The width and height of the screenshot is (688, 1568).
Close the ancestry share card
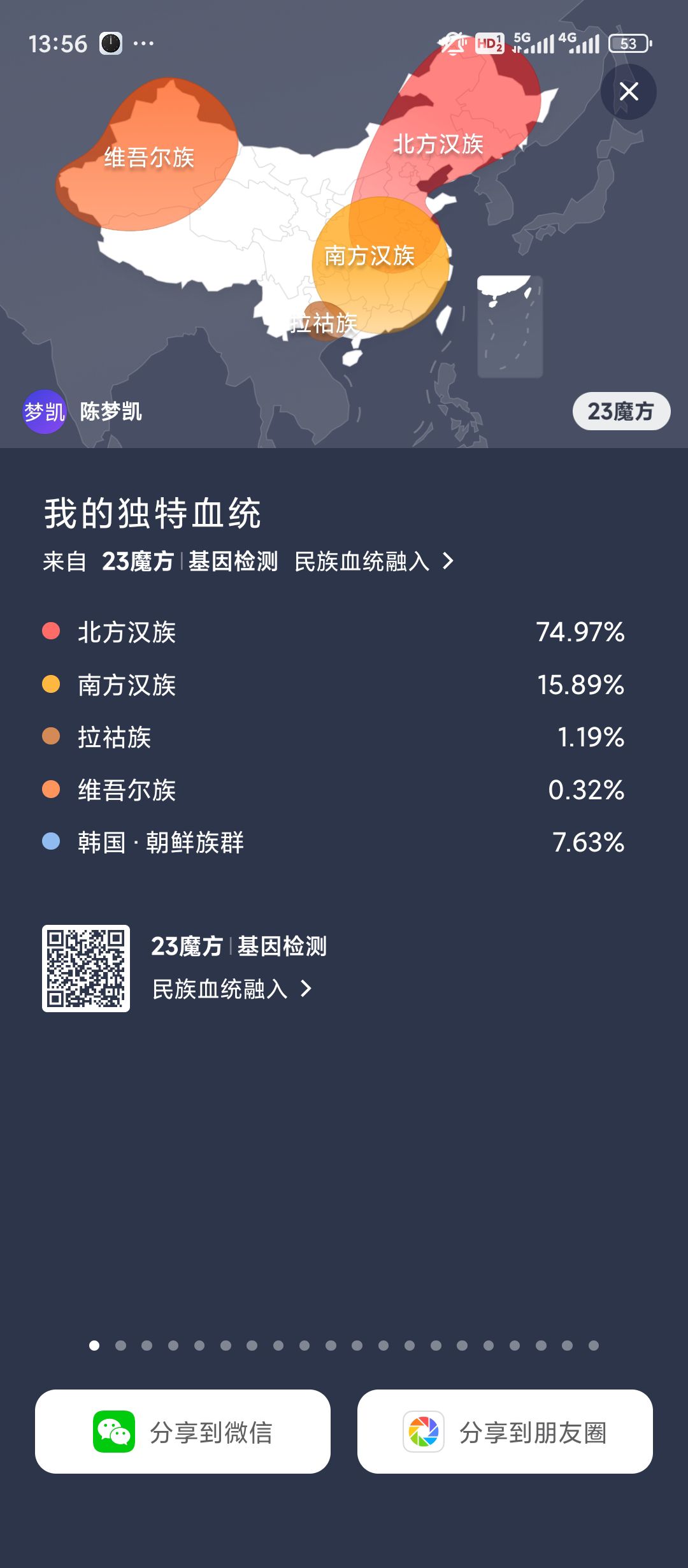pyautogui.click(x=628, y=92)
